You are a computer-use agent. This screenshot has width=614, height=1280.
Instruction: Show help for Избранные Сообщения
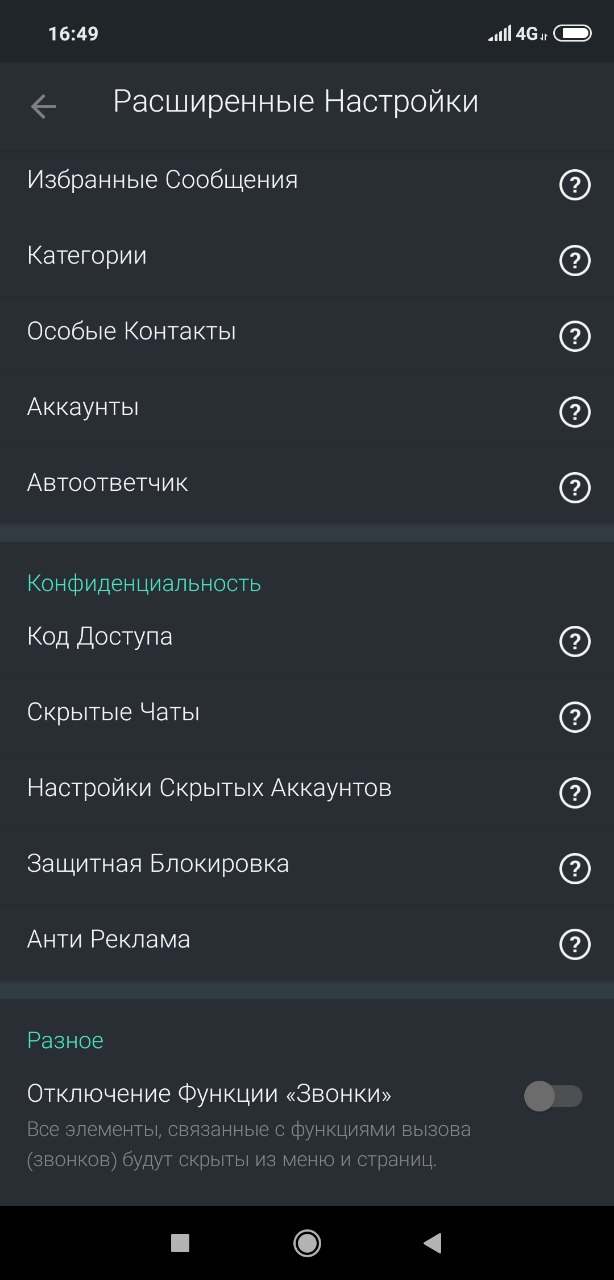(574, 185)
